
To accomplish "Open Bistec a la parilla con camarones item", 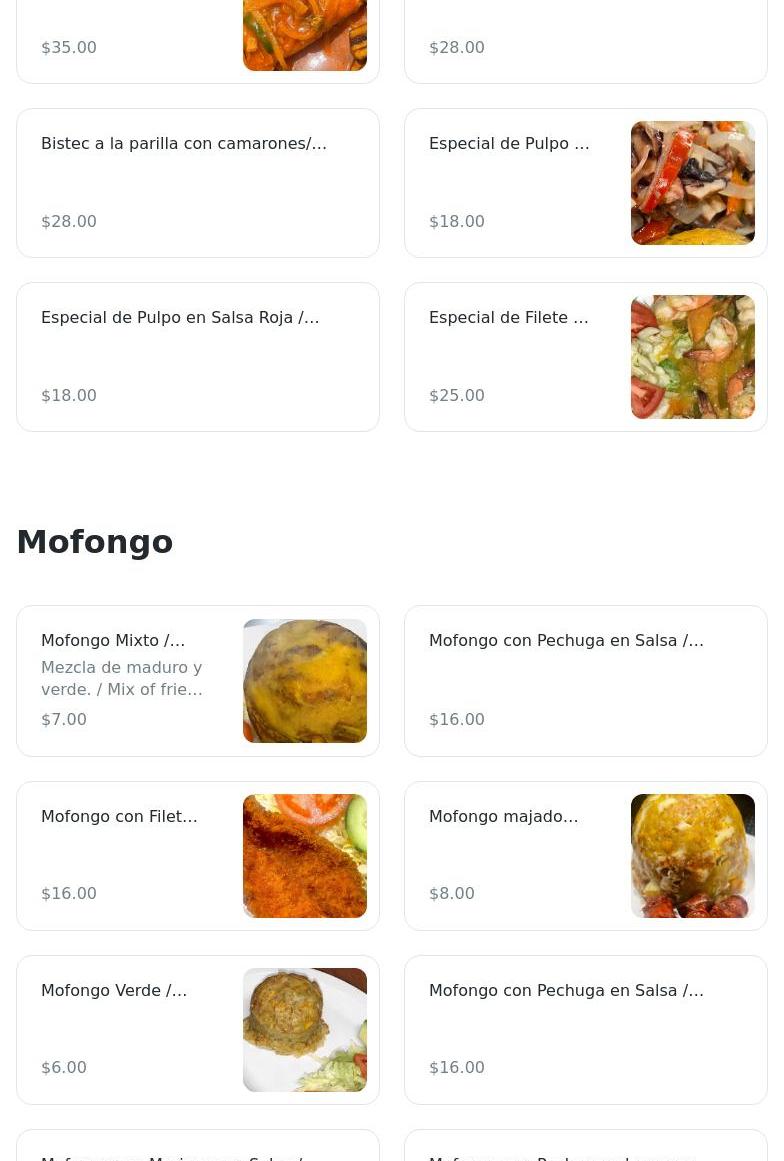I will click(198, 183).
